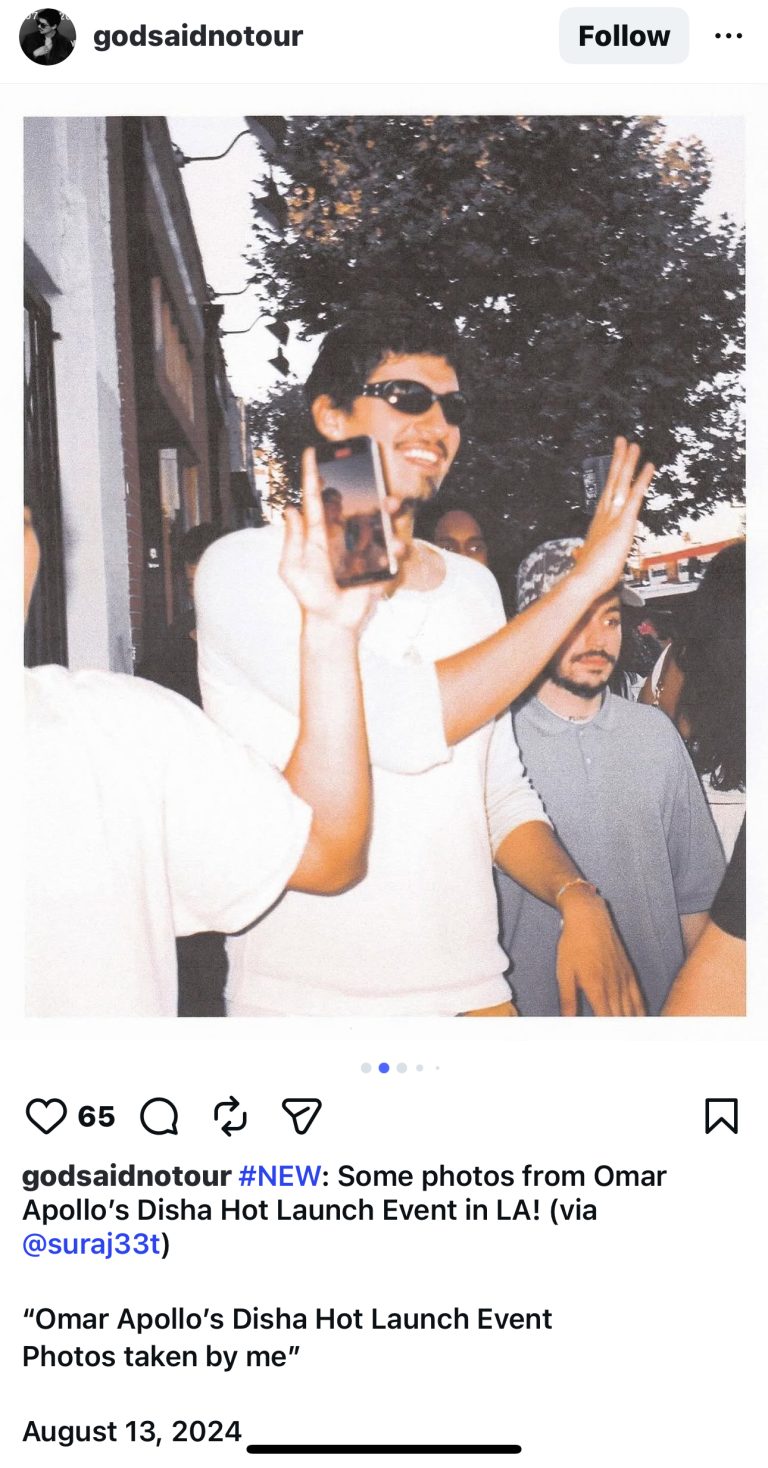The height and width of the screenshot is (1468, 768).
Task: Open the comments bubble icon
Action: point(159,1116)
